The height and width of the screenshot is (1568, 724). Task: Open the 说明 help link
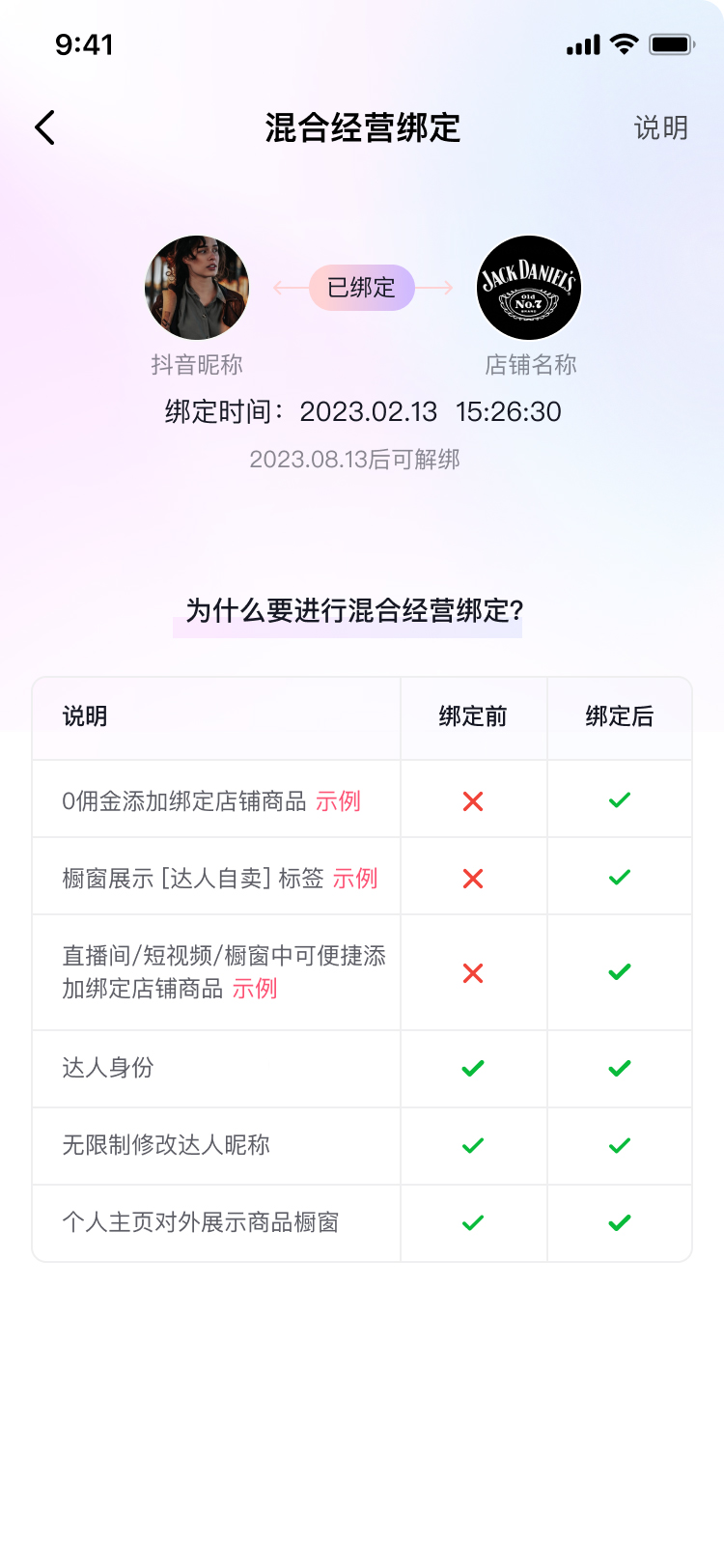pos(660,128)
